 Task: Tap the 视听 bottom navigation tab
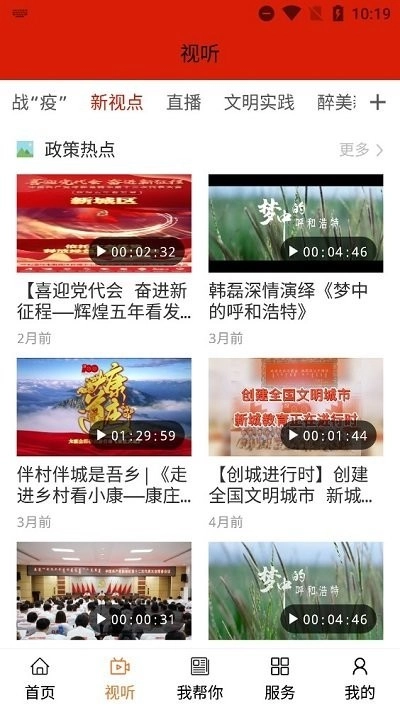tap(120, 678)
